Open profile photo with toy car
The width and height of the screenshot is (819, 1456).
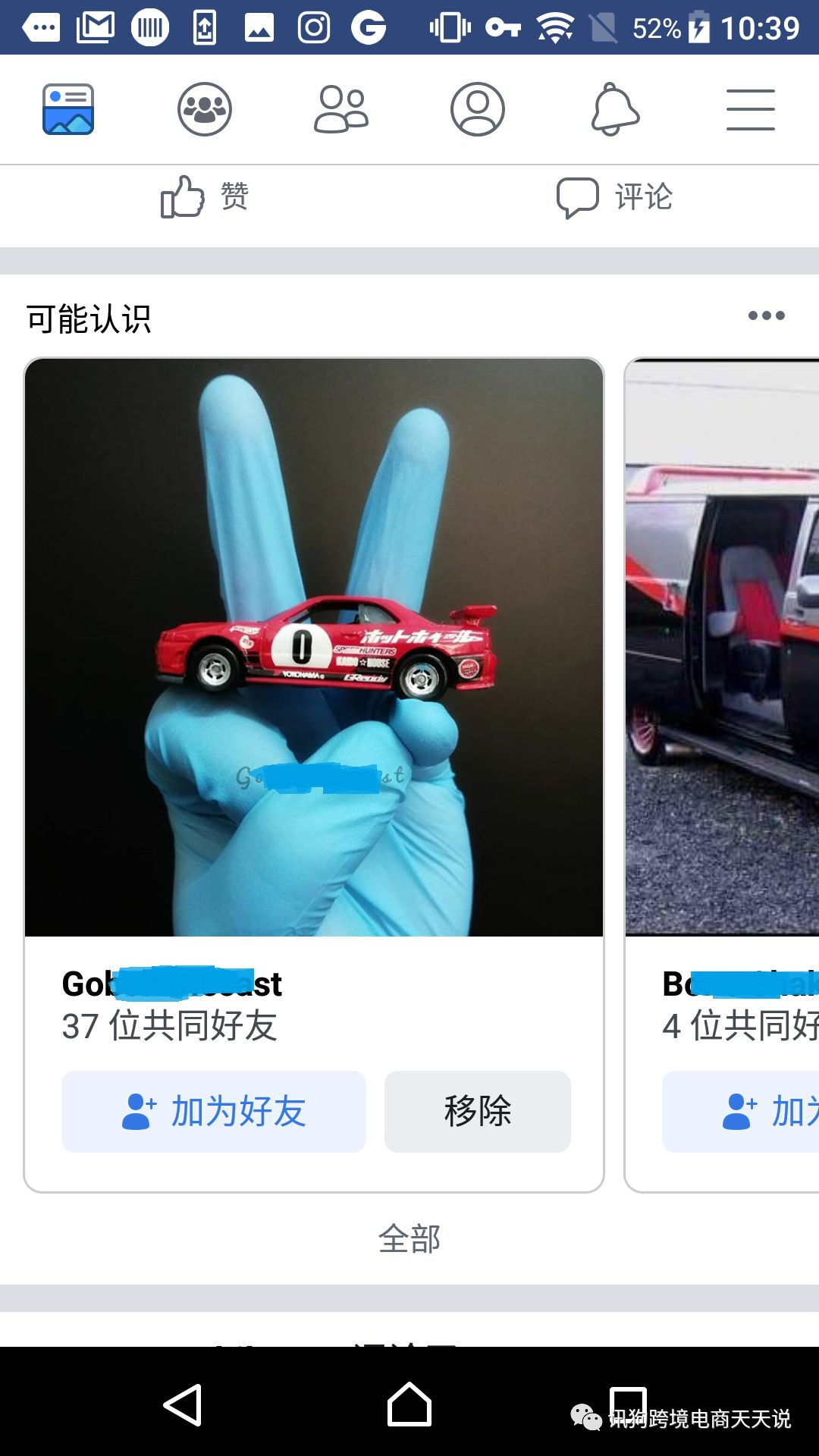click(x=314, y=647)
